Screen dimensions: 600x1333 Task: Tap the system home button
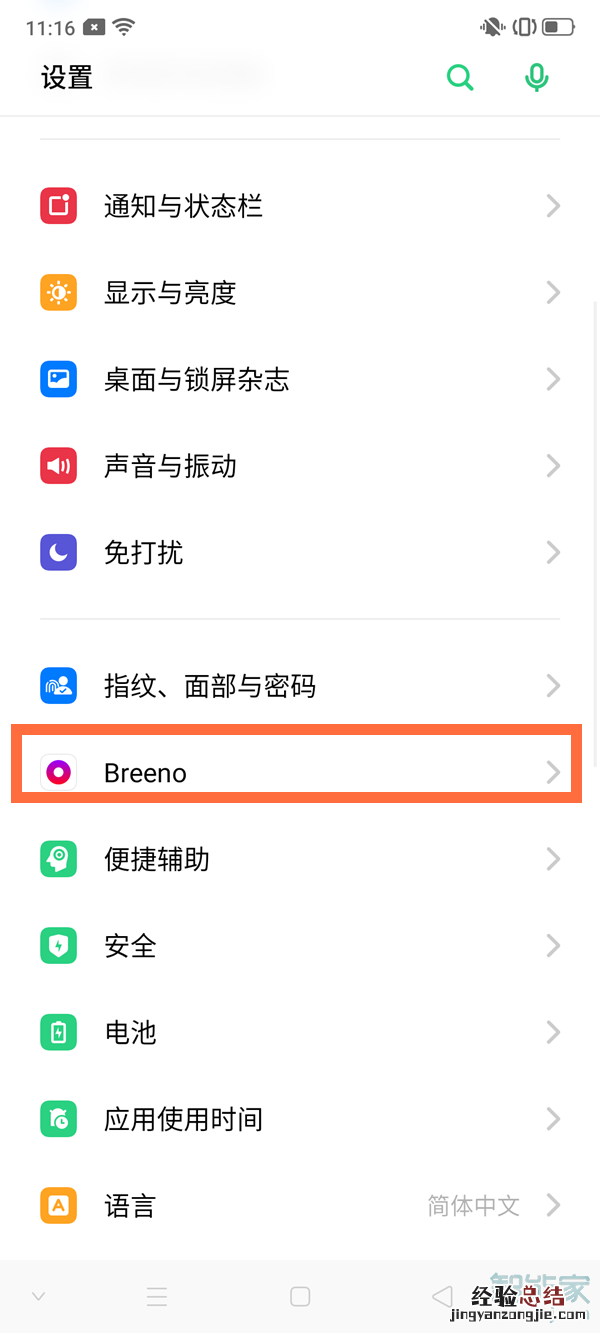(x=300, y=1297)
